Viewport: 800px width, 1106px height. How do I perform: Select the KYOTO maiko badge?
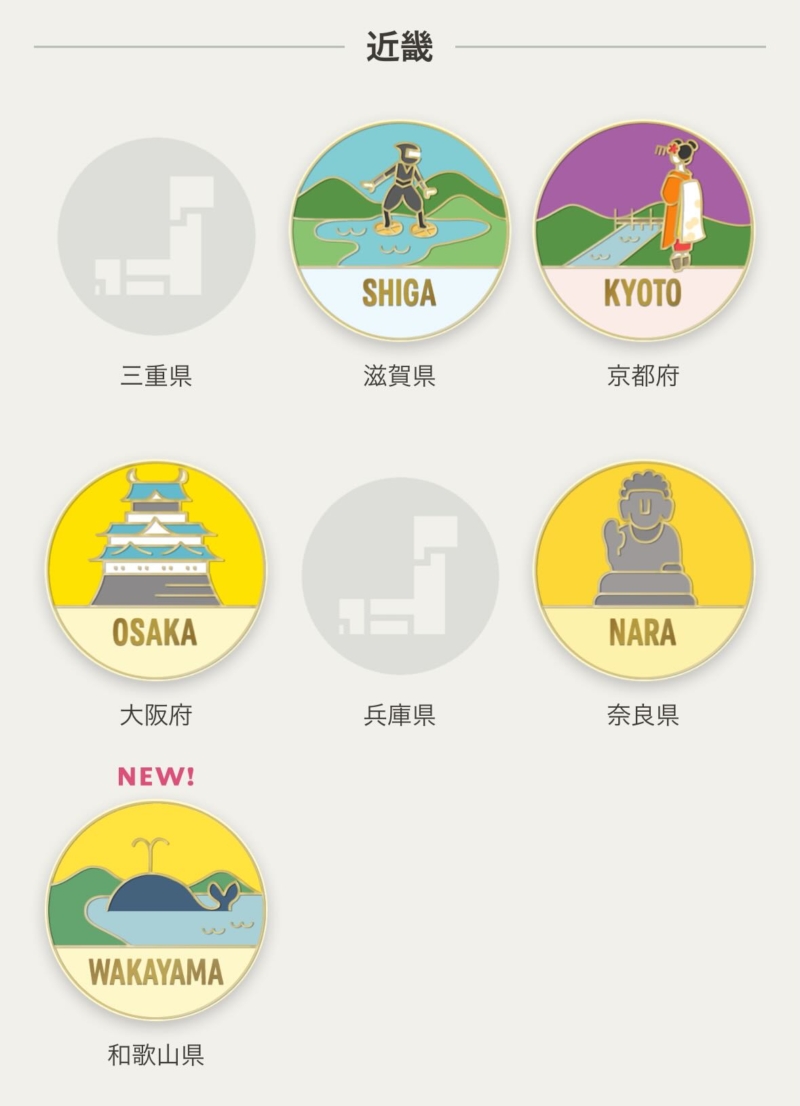pos(643,231)
